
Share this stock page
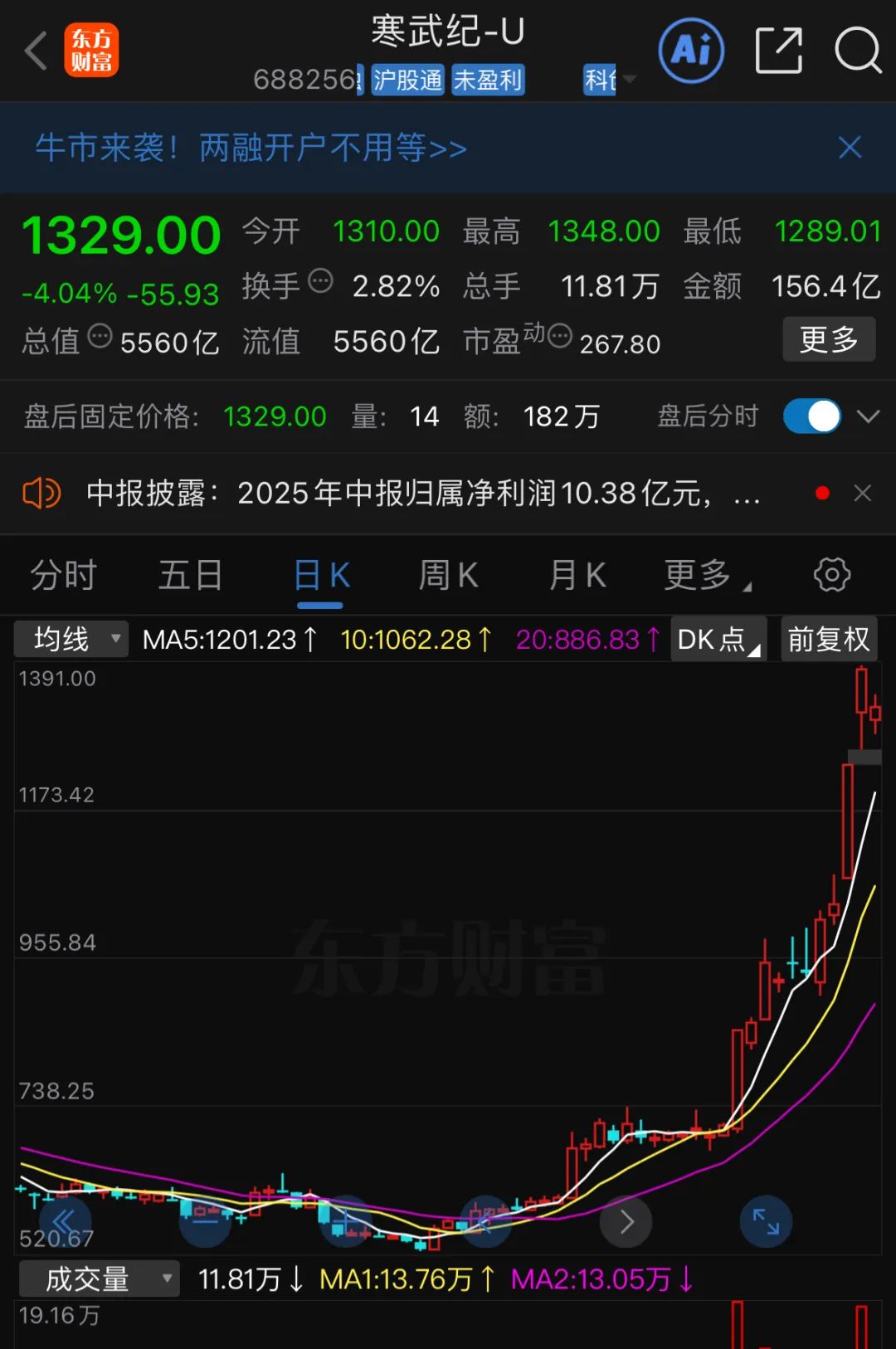point(778,51)
